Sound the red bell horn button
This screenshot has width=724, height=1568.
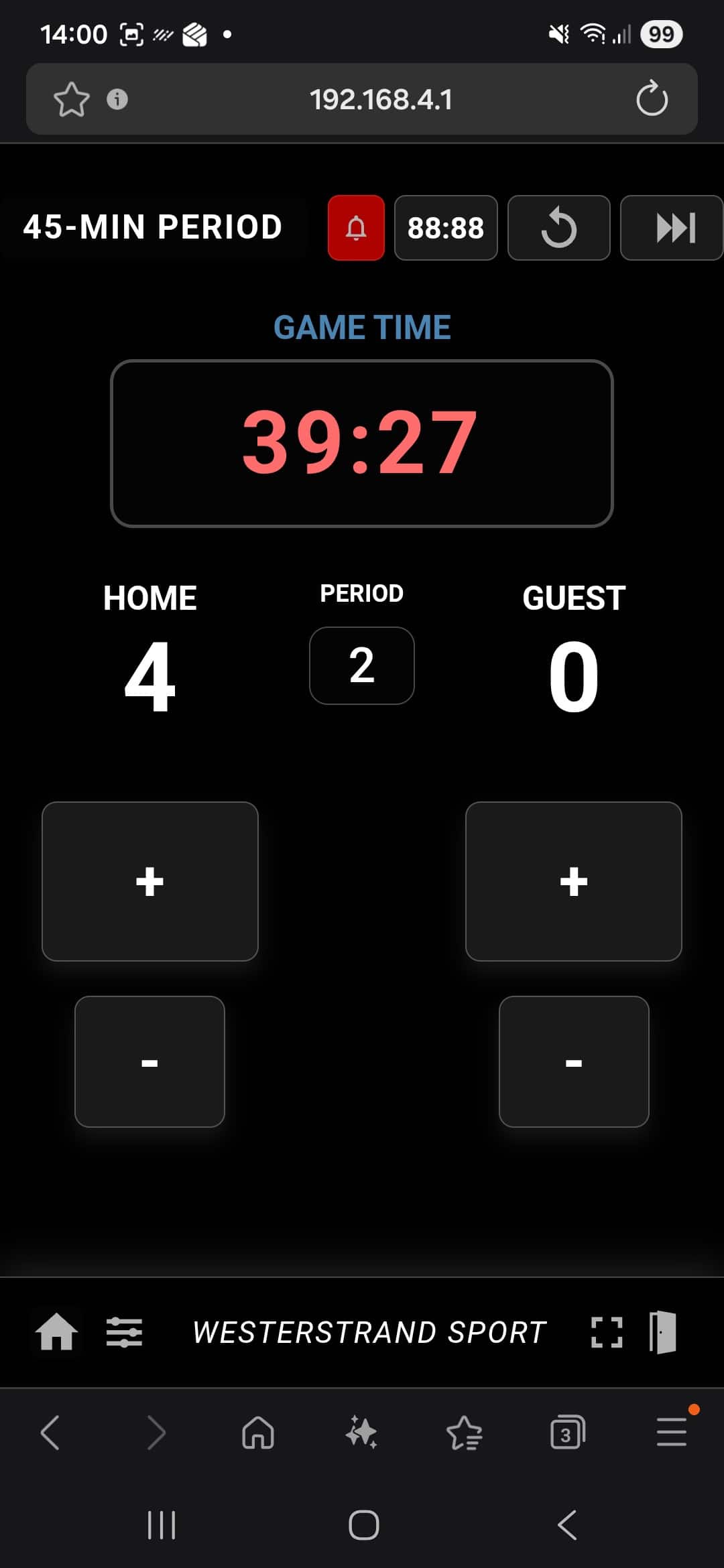(x=356, y=228)
